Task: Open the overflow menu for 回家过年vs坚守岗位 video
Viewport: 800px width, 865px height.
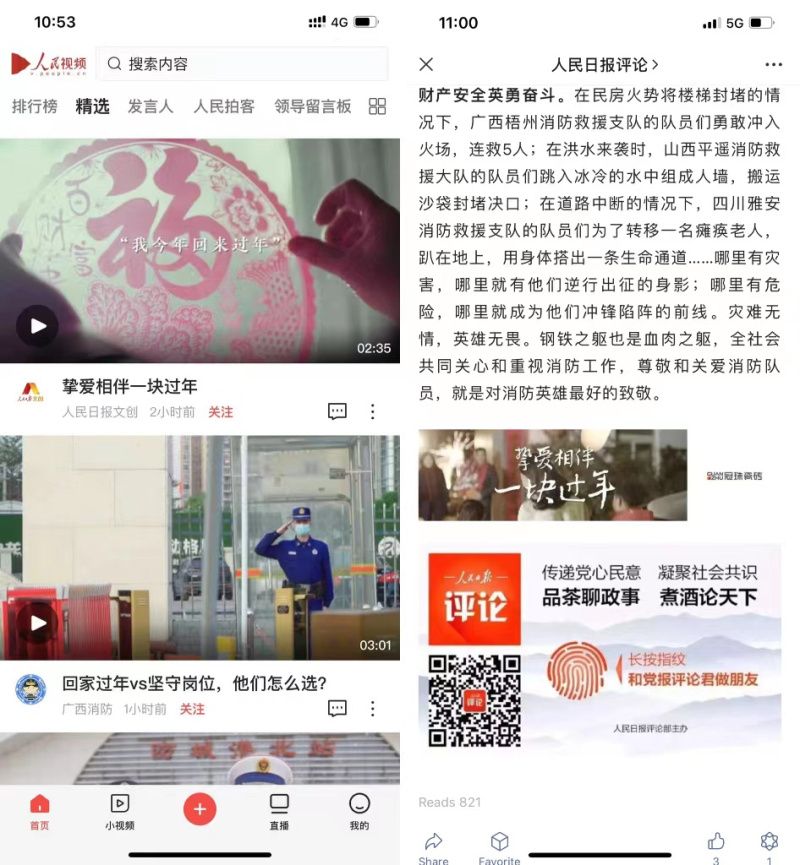Action: click(372, 708)
